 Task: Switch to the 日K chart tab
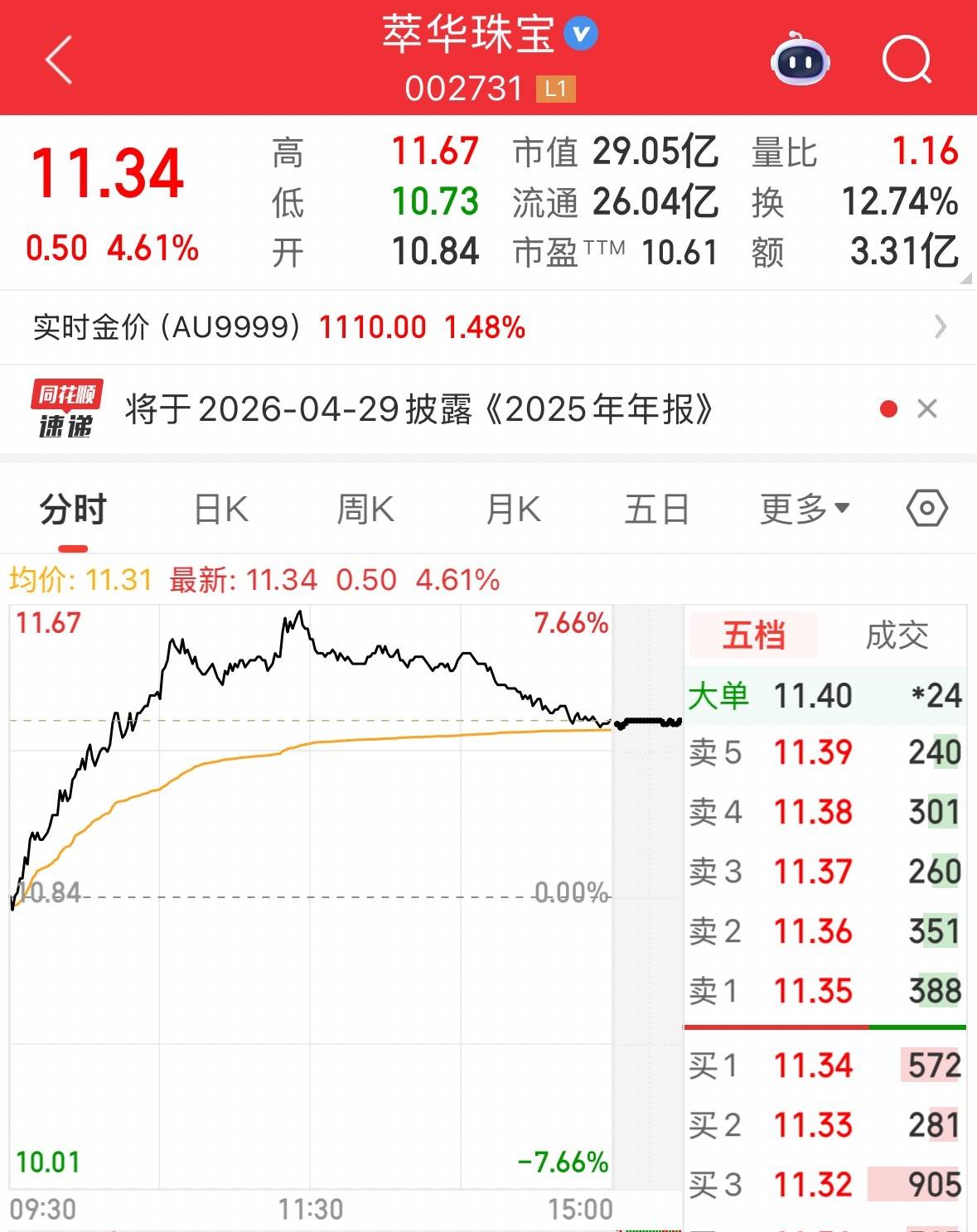click(x=221, y=510)
